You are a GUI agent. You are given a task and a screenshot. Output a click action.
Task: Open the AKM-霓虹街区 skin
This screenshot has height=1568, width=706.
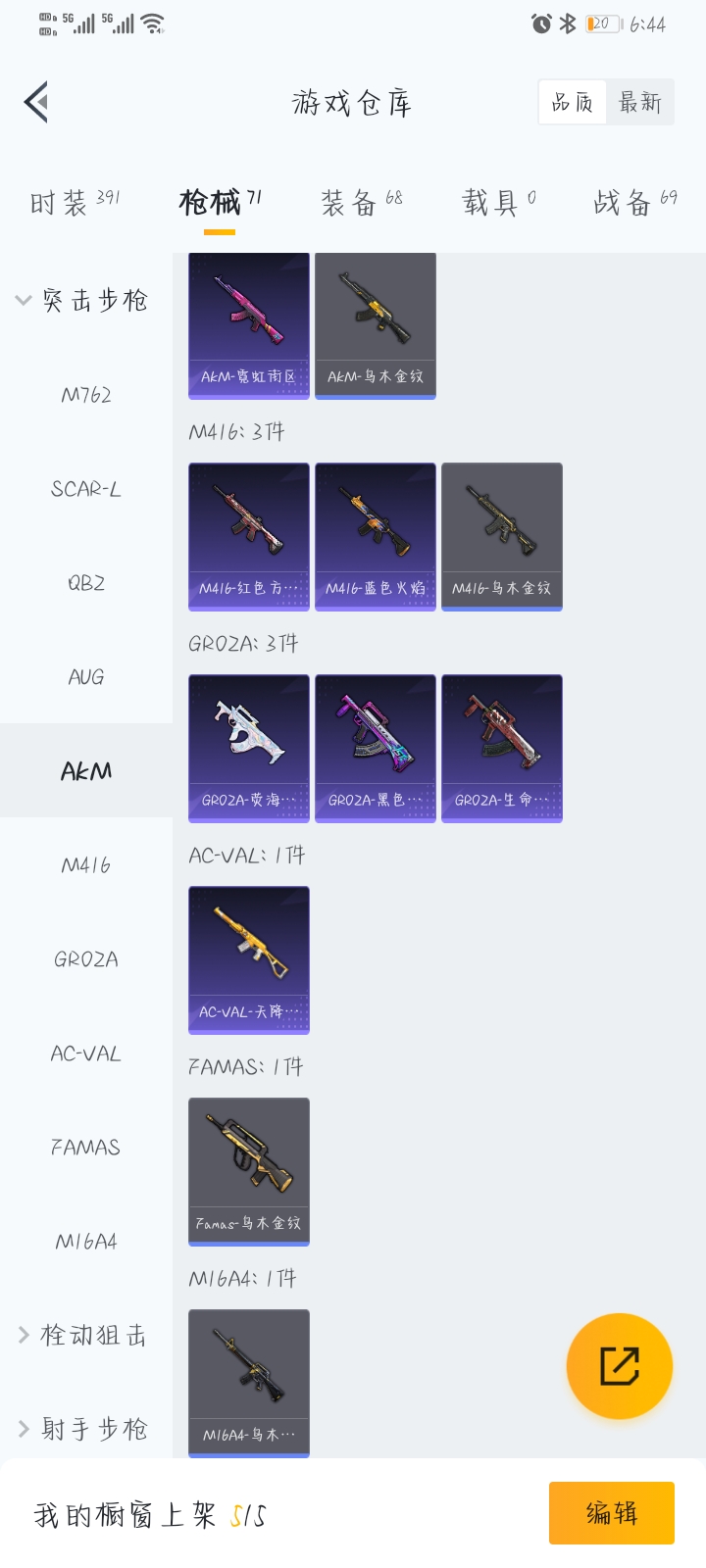click(249, 325)
